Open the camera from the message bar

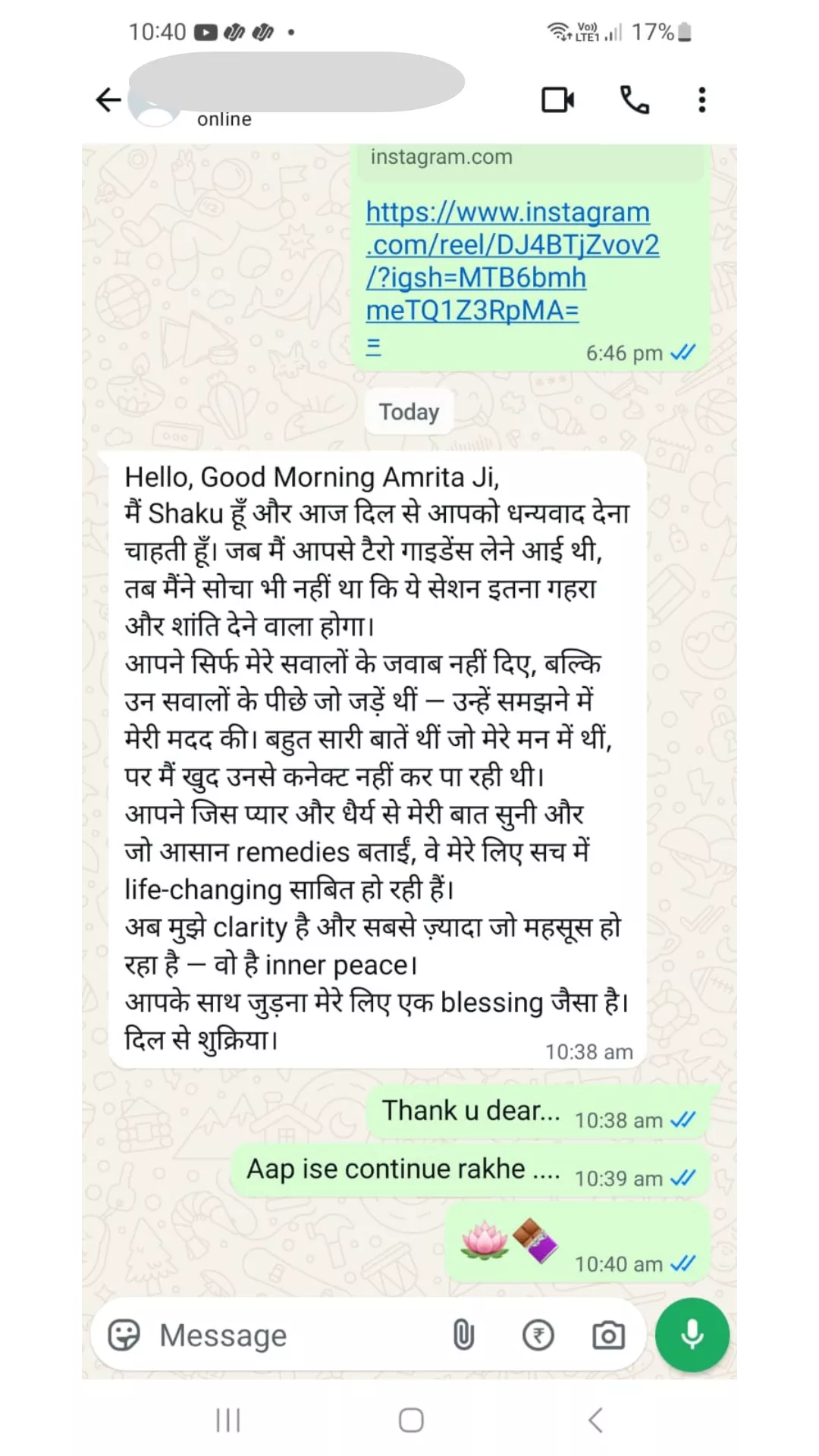click(x=608, y=1335)
